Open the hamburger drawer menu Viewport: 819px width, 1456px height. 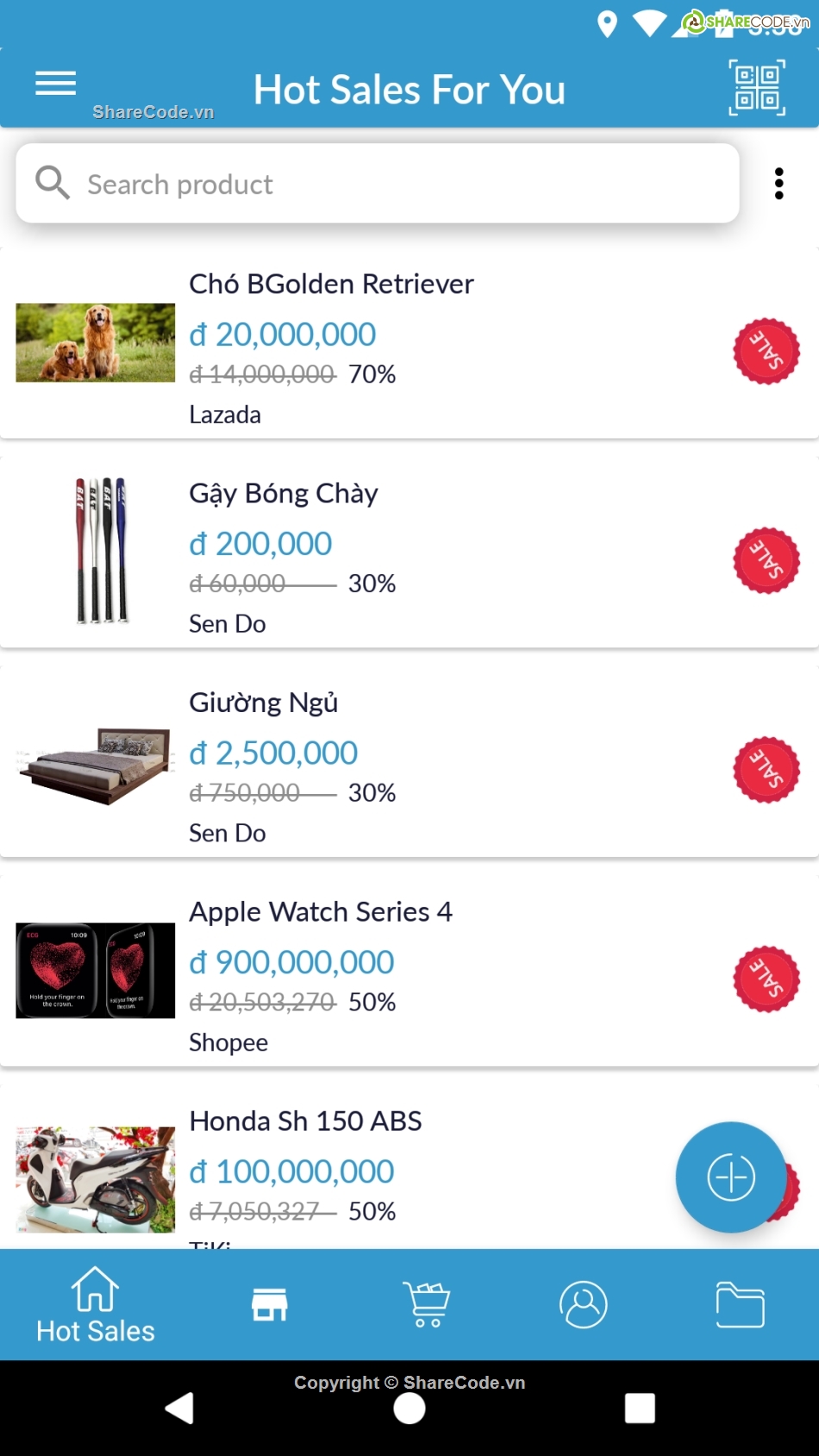pyautogui.click(x=56, y=84)
